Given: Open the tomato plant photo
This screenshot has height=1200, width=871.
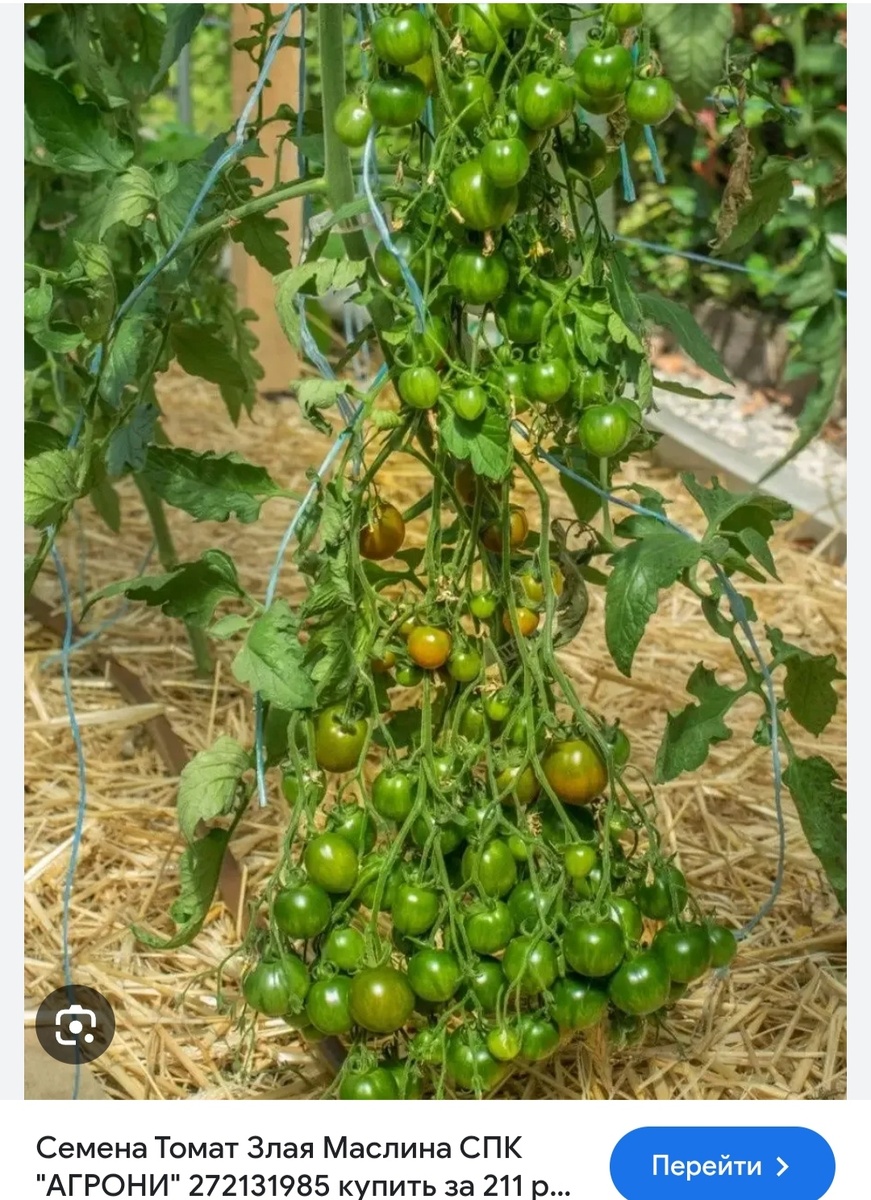Looking at the screenshot, I should [x=435, y=550].
